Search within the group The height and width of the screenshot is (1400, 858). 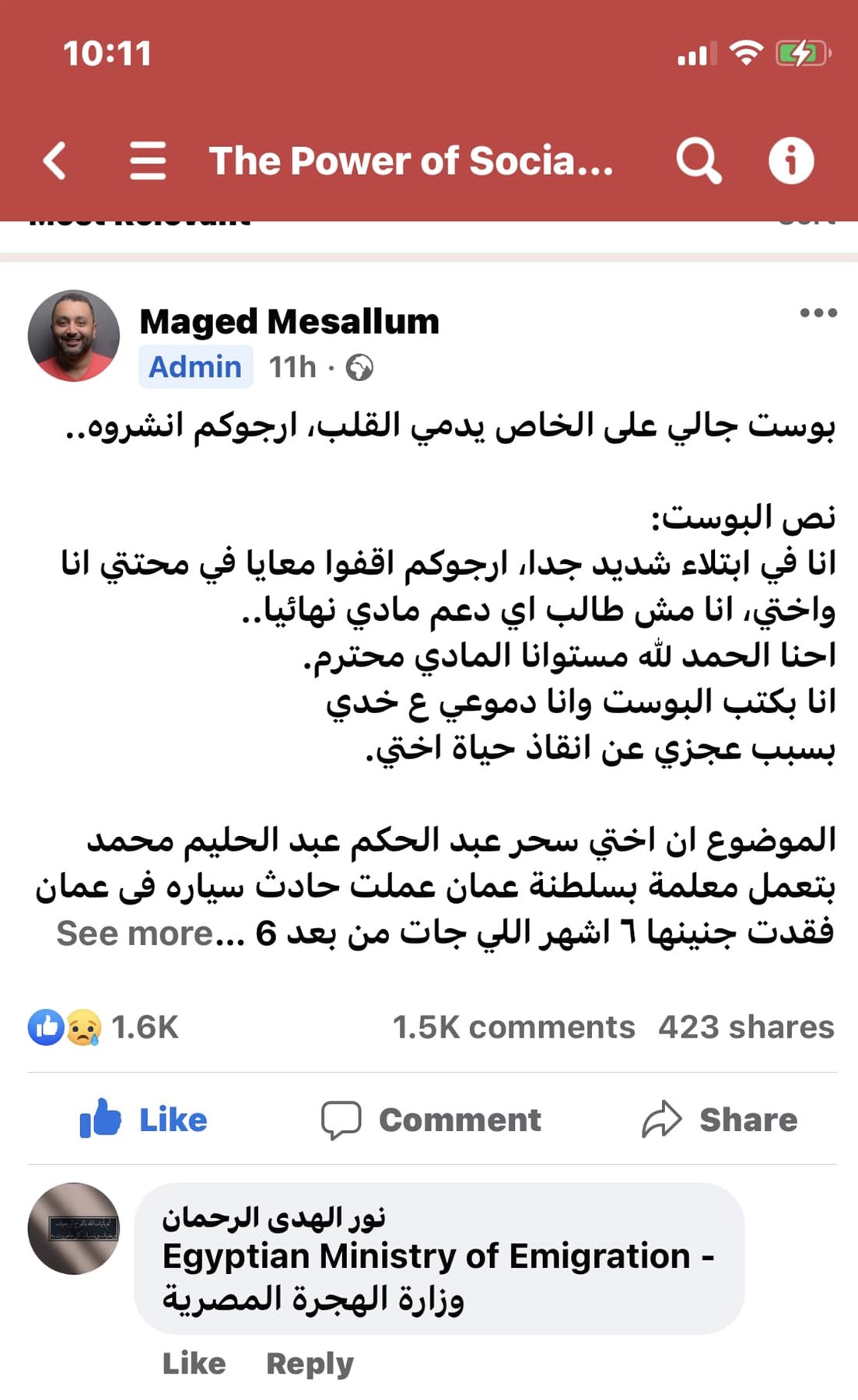[698, 161]
